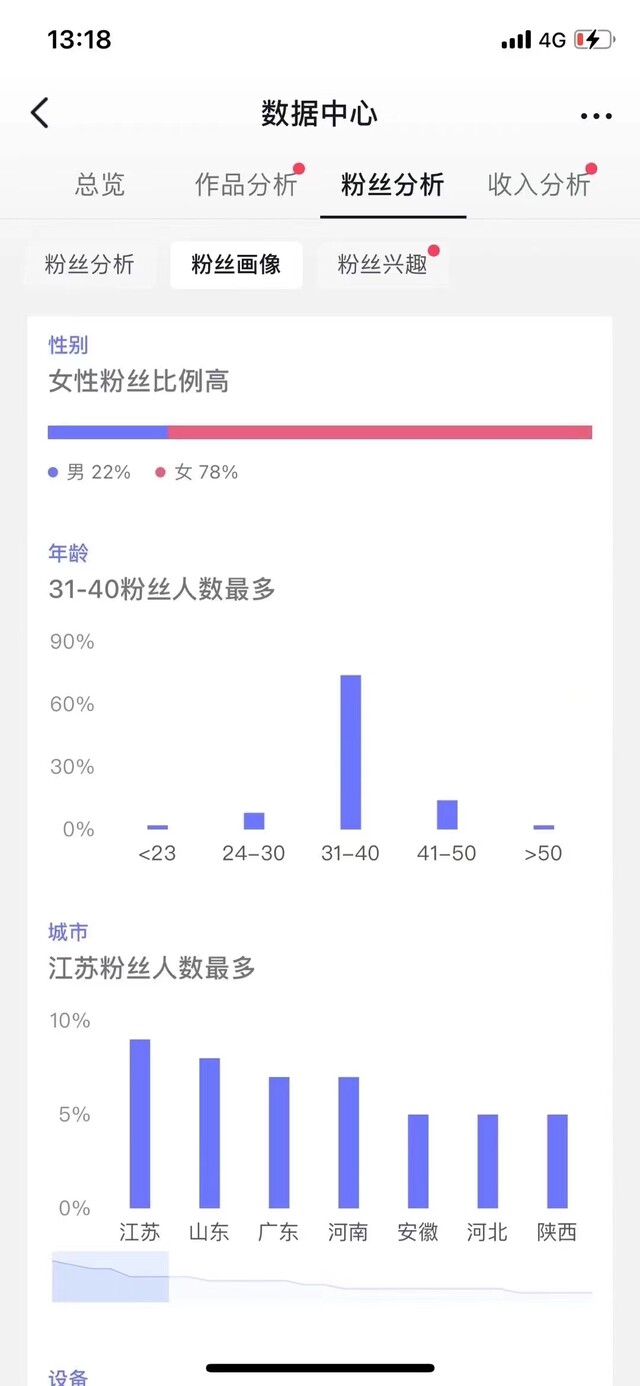Viewport: 640px width, 1386px height.
Task: Select the 粉丝分析 top tab
Action: (x=393, y=185)
